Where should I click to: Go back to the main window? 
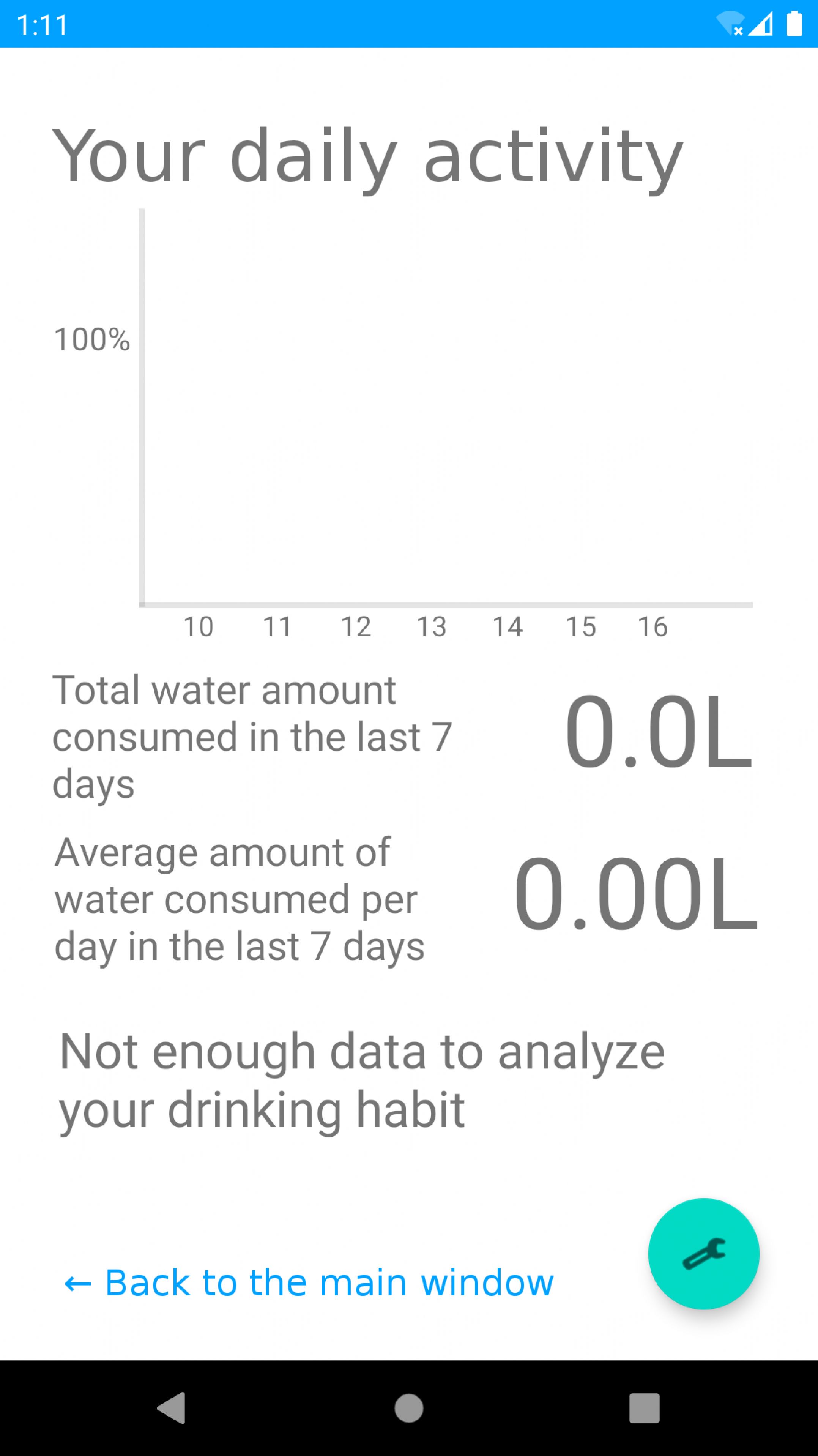[309, 1282]
